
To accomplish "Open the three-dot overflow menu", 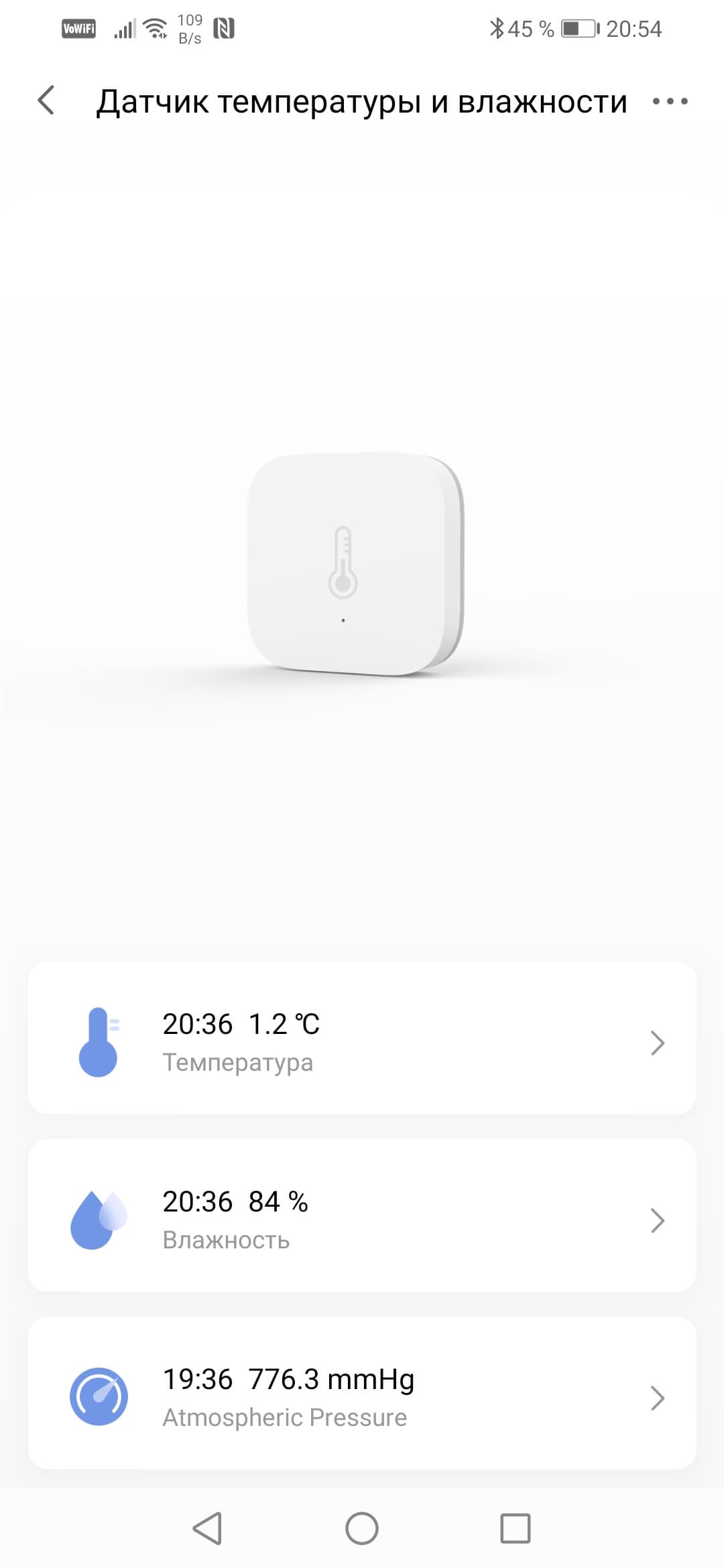I will (670, 102).
